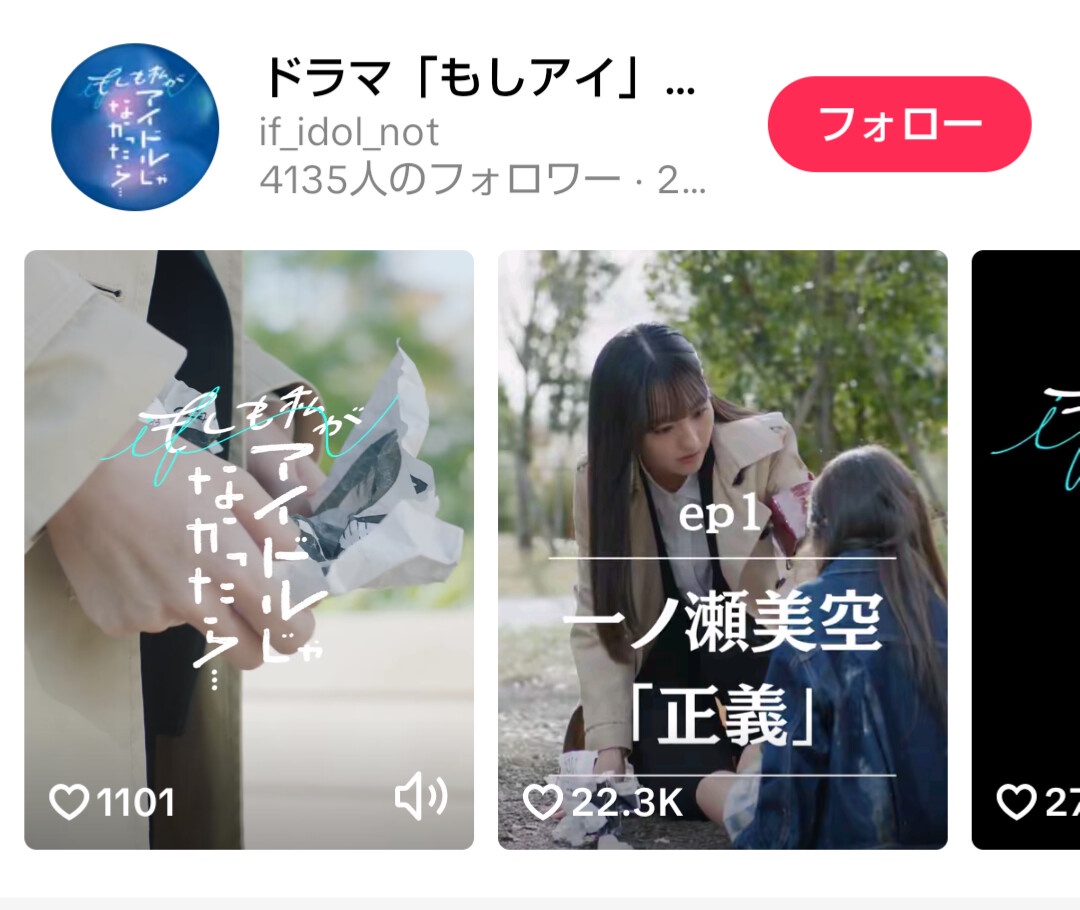Screen dimensions: 1080x910
Task: Open the partially visible black video tile
Action: [x=1026, y=548]
